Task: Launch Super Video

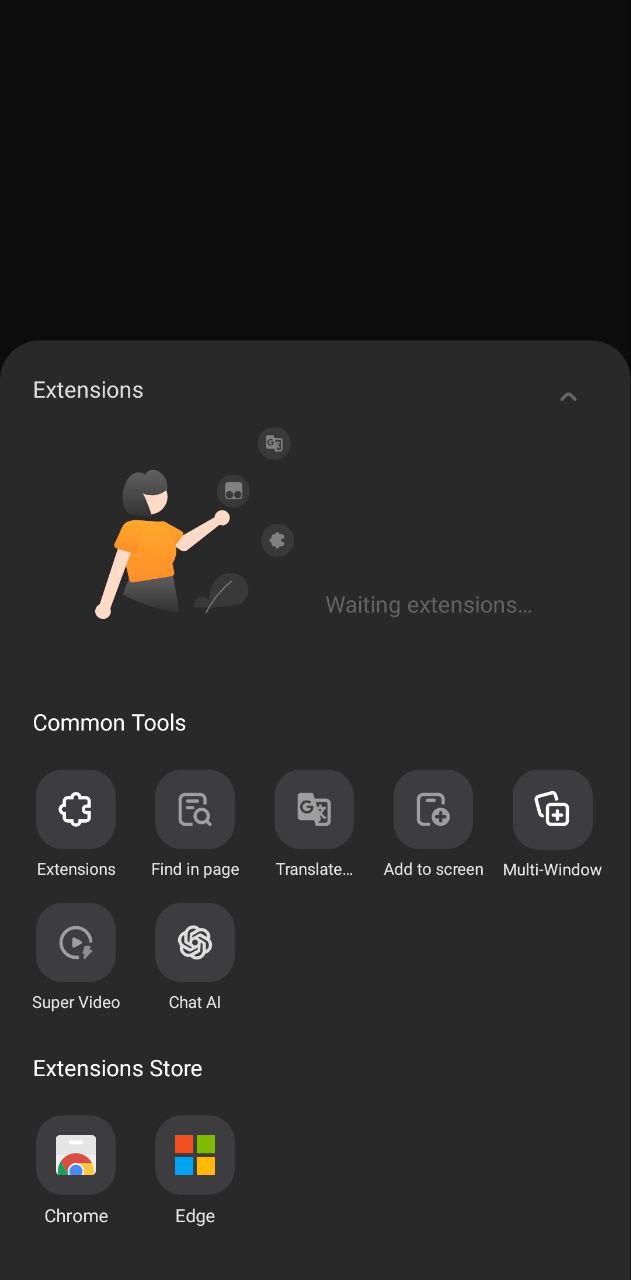Action: (76, 942)
